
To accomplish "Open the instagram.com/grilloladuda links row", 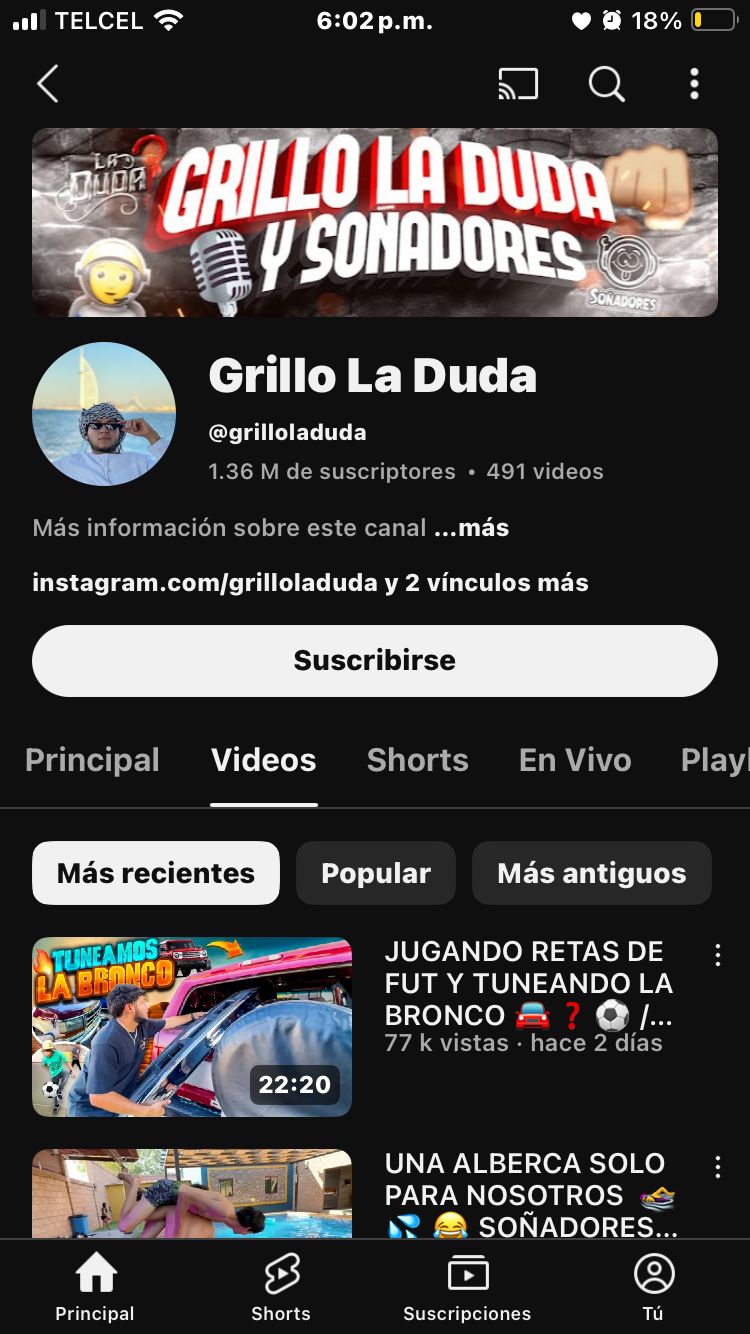I will pos(310,582).
